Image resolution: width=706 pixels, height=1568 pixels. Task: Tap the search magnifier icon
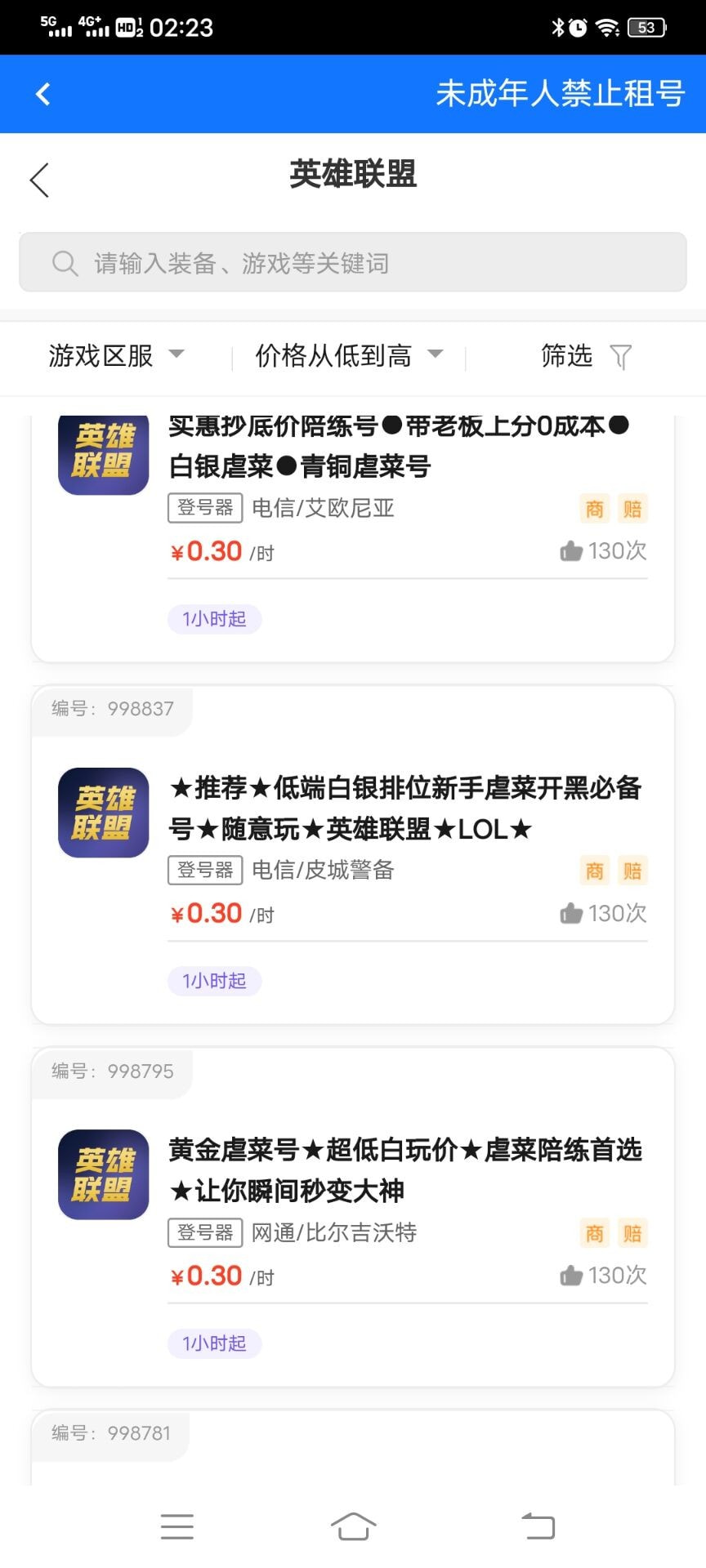pyautogui.click(x=65, y=263)
